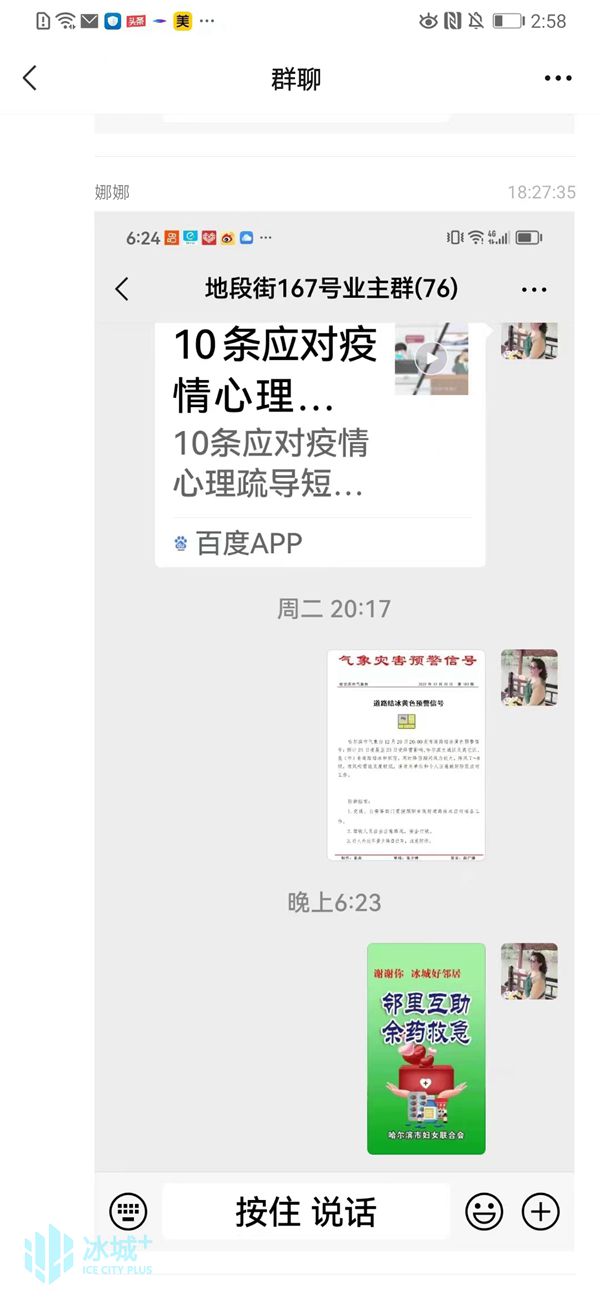
Task: Open the screenshot image sent by 娜娜
Action: [335, 740]
